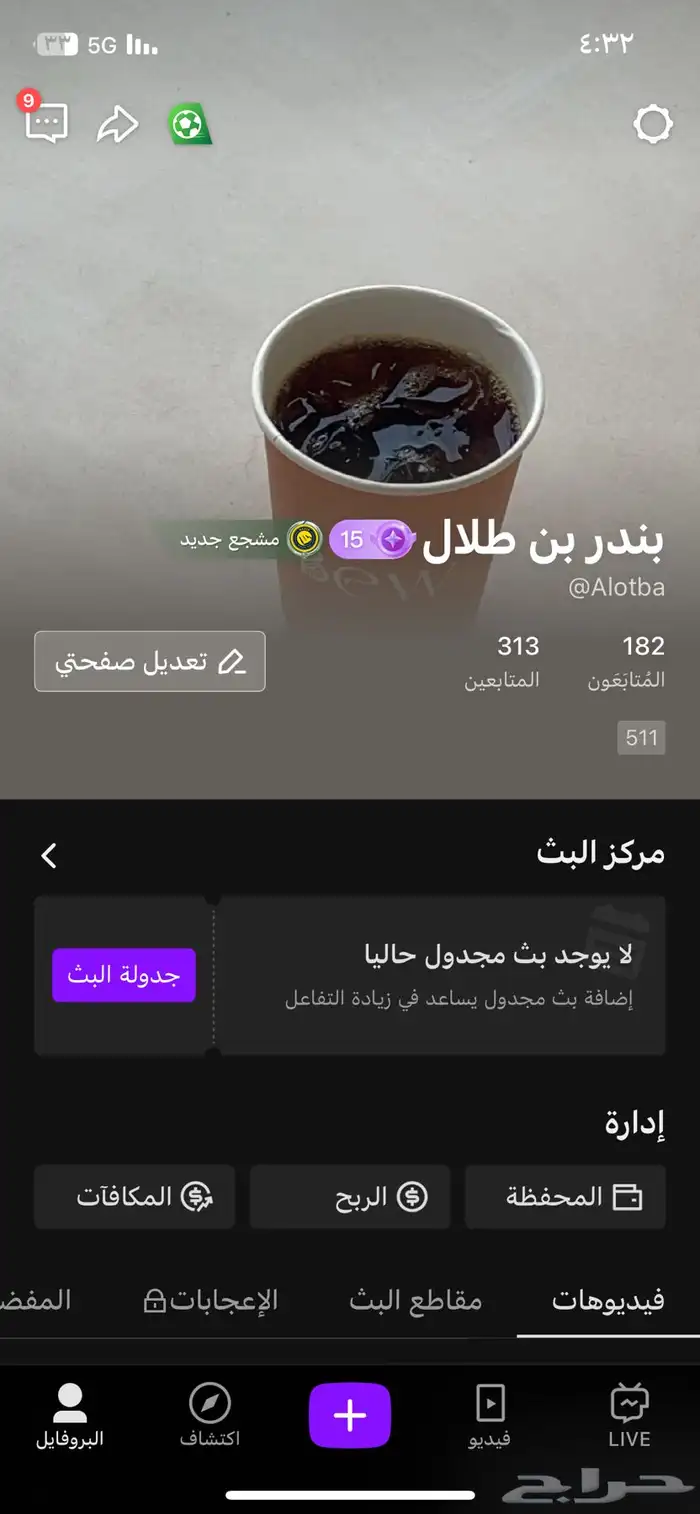Switch to the الإعجابات tab
The width and height of the screenshot is (700, 1514).
click(211, 1300)
